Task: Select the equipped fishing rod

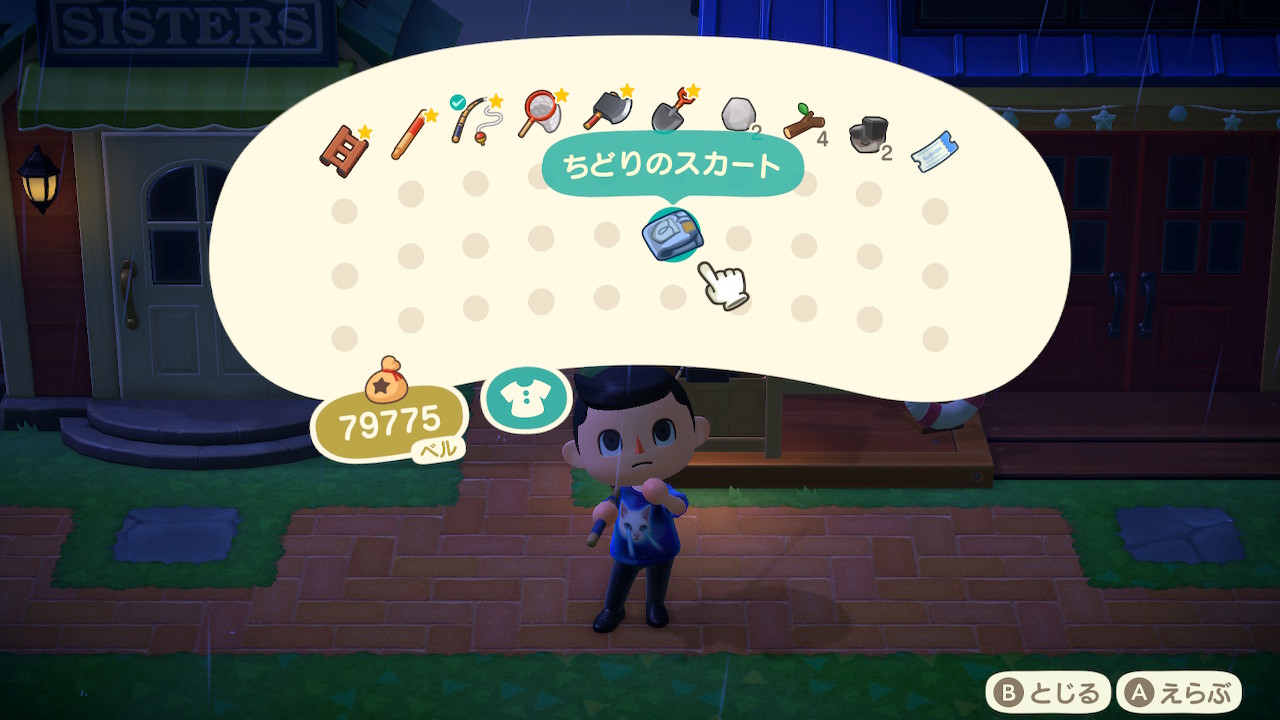Action: click(475, 119)
